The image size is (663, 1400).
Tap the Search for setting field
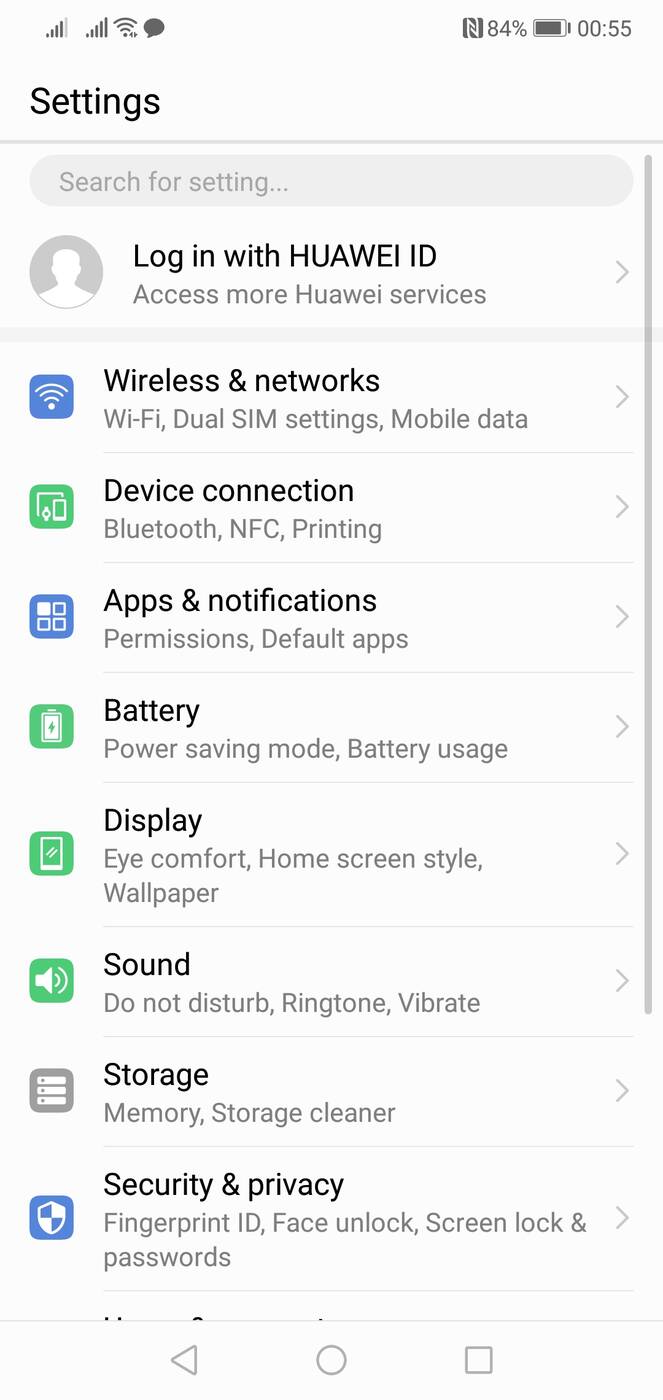330,182
